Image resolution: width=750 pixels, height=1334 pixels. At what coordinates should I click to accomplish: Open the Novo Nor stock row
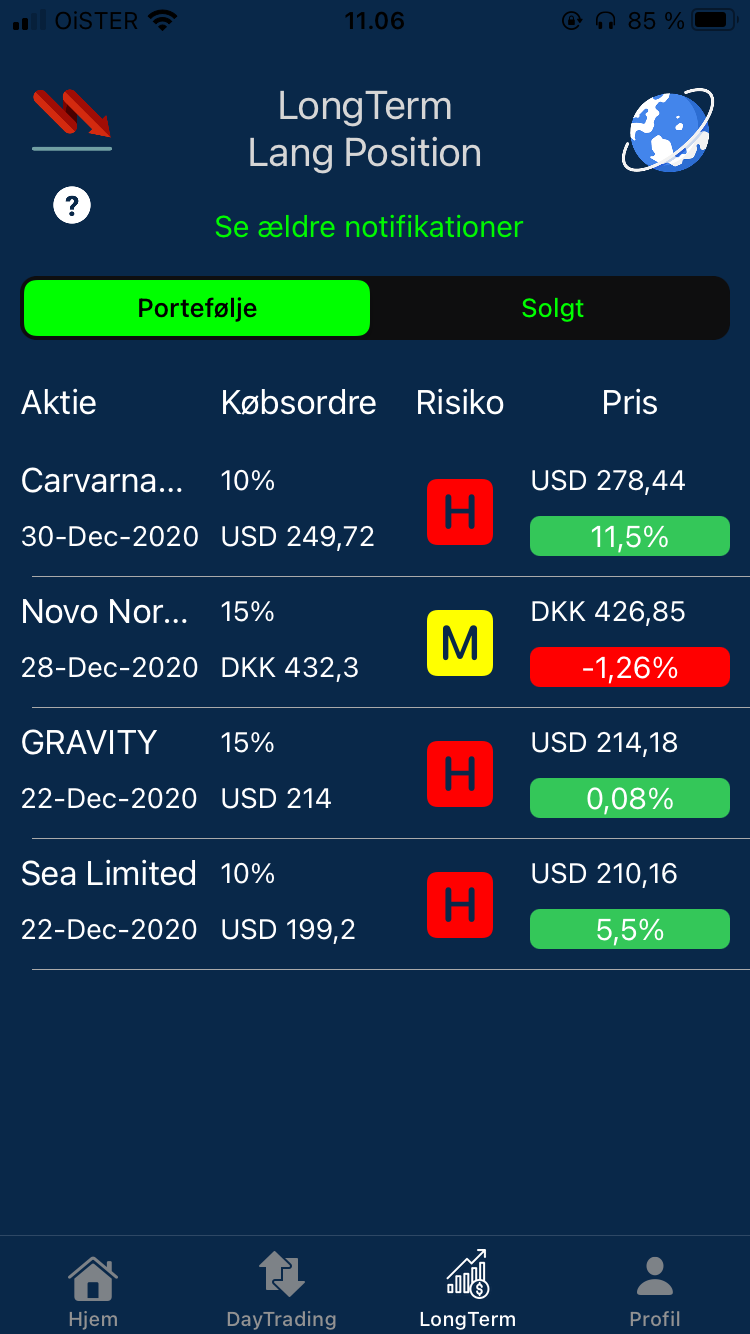point(375,641)
